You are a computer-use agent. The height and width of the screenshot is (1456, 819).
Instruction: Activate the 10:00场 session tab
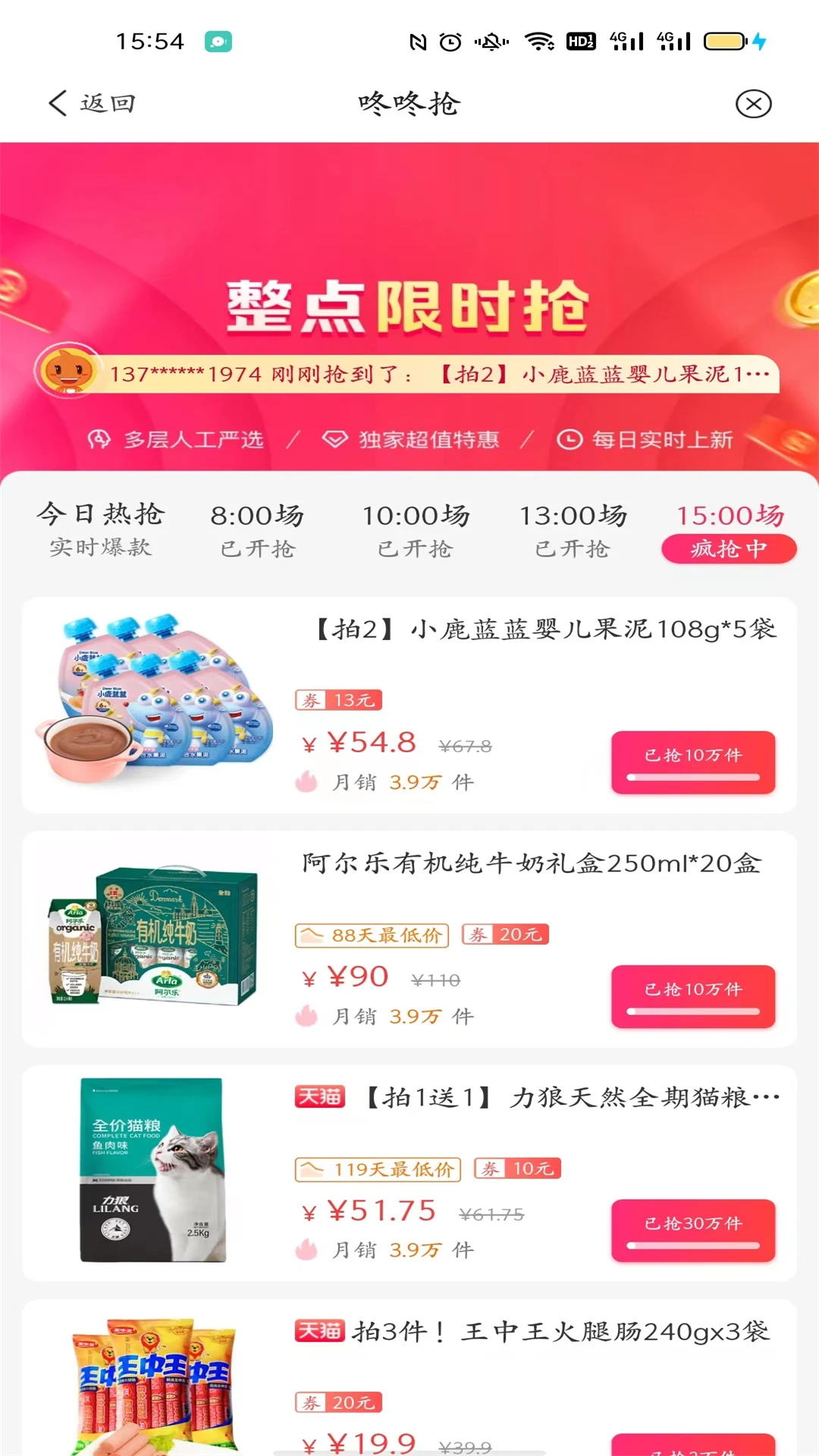pyautogui.click(x=419, y=531)
